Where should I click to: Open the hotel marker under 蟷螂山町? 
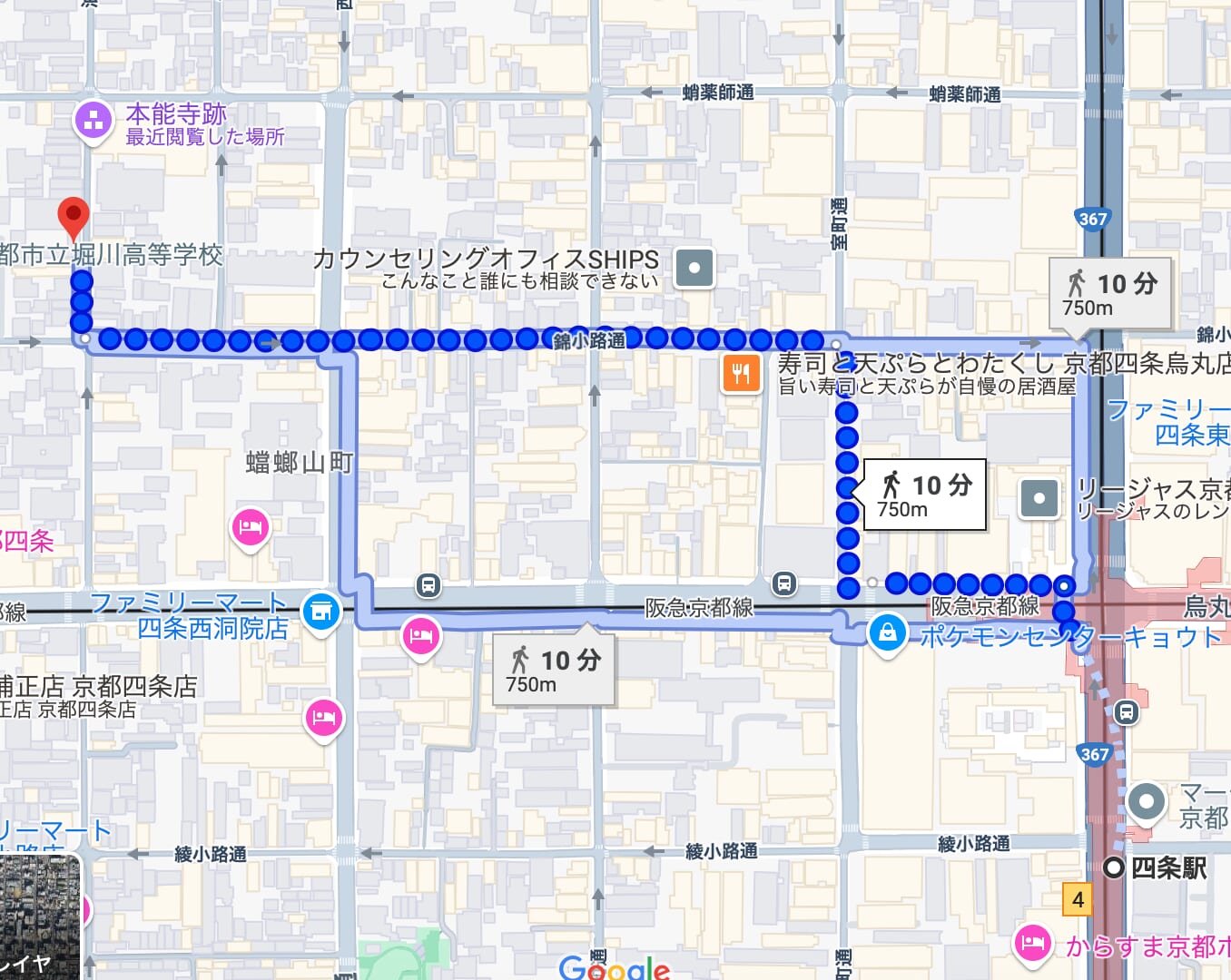(x=251, y=526)
